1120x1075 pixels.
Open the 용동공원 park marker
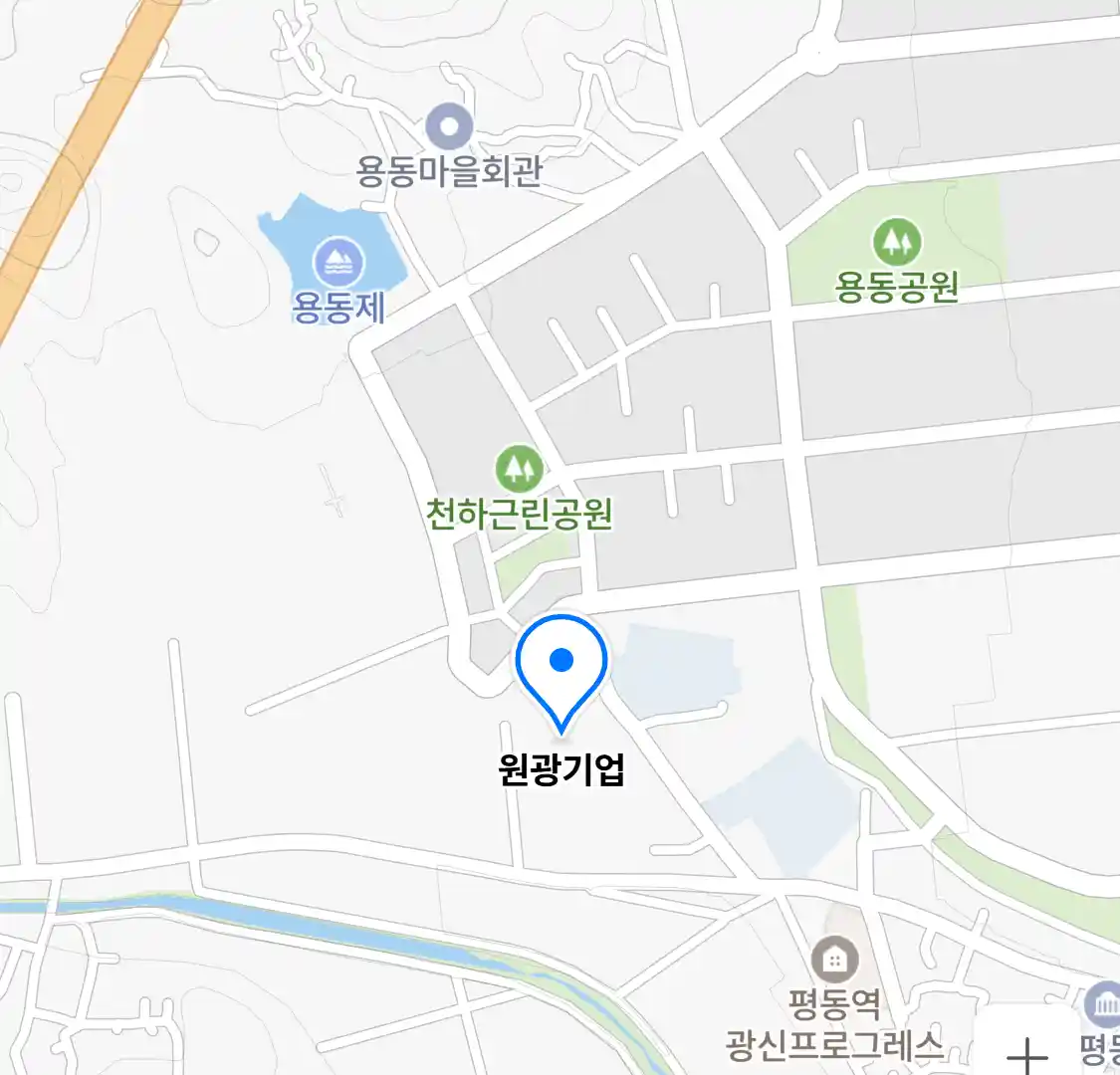point(896,242)
